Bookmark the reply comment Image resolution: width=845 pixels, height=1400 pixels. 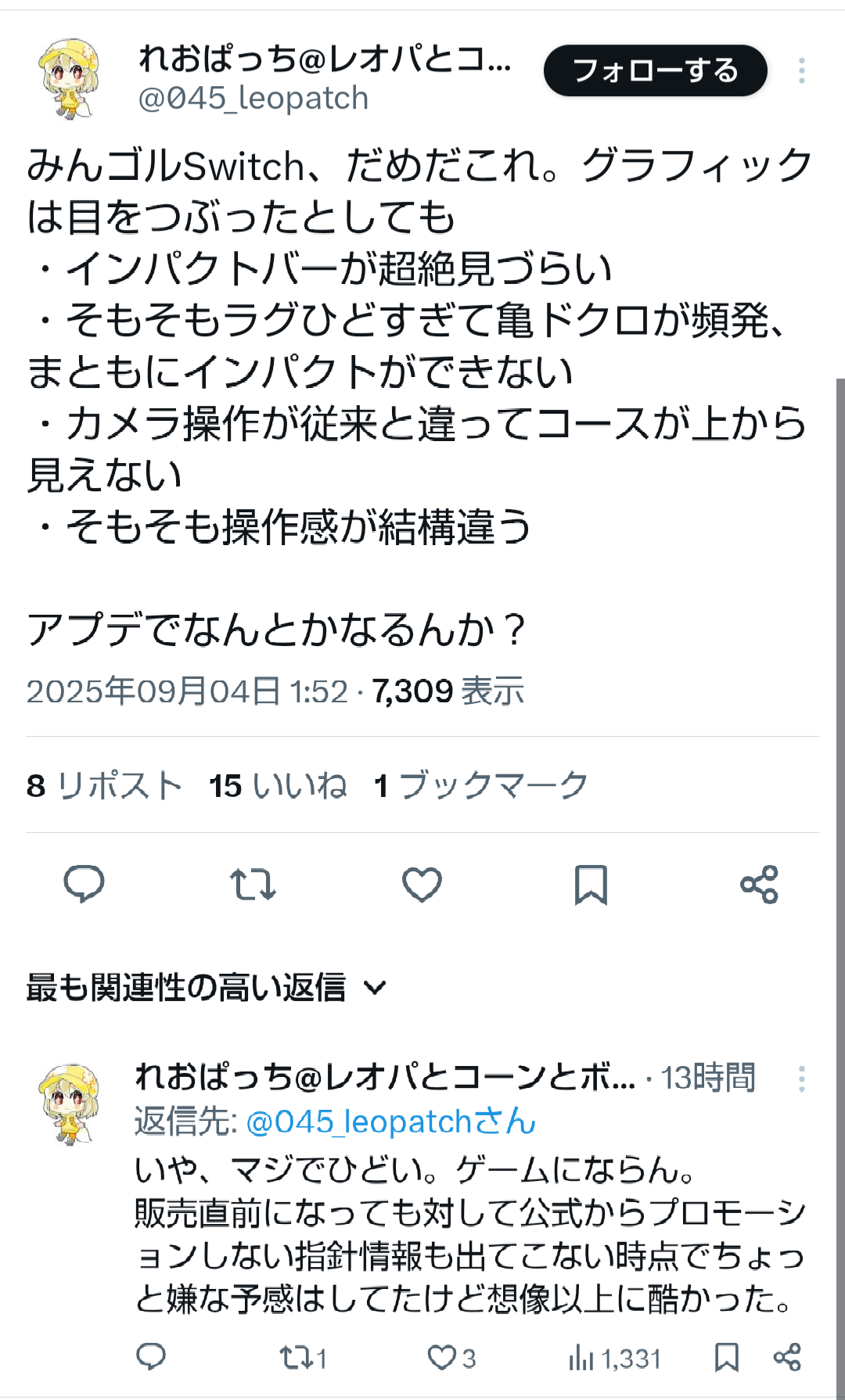726,1357
